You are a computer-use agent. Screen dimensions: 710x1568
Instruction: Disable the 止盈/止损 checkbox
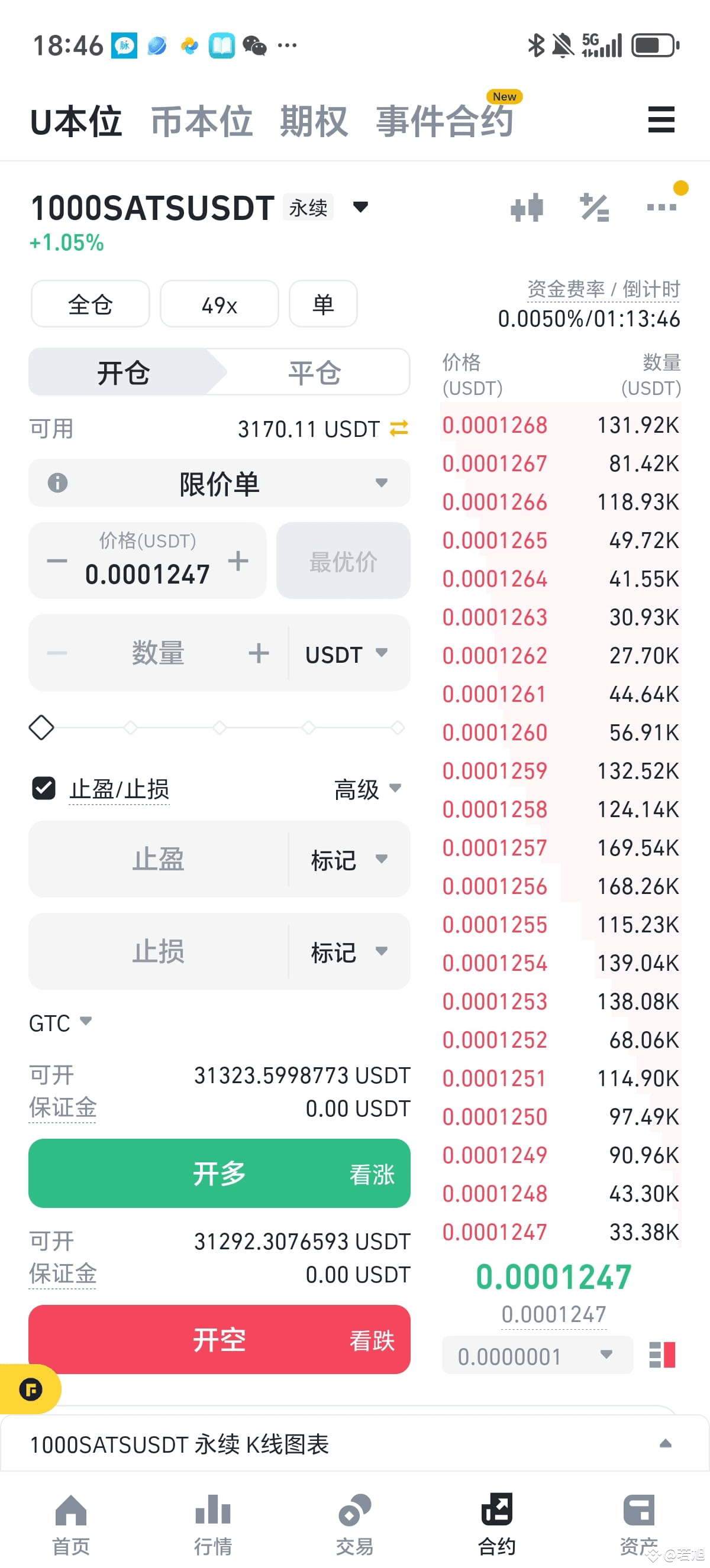click(43, 789)
